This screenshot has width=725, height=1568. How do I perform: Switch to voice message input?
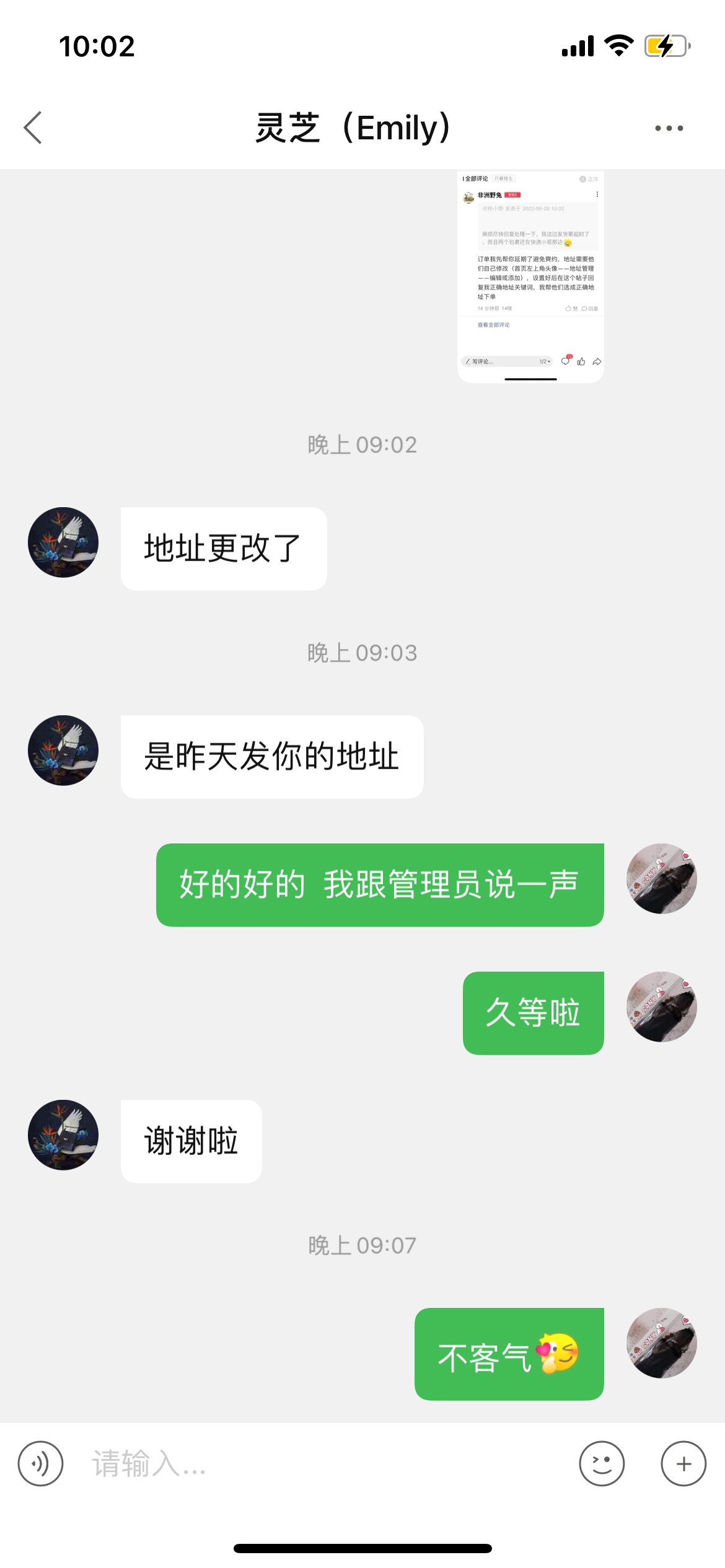tap(41, 1463)
